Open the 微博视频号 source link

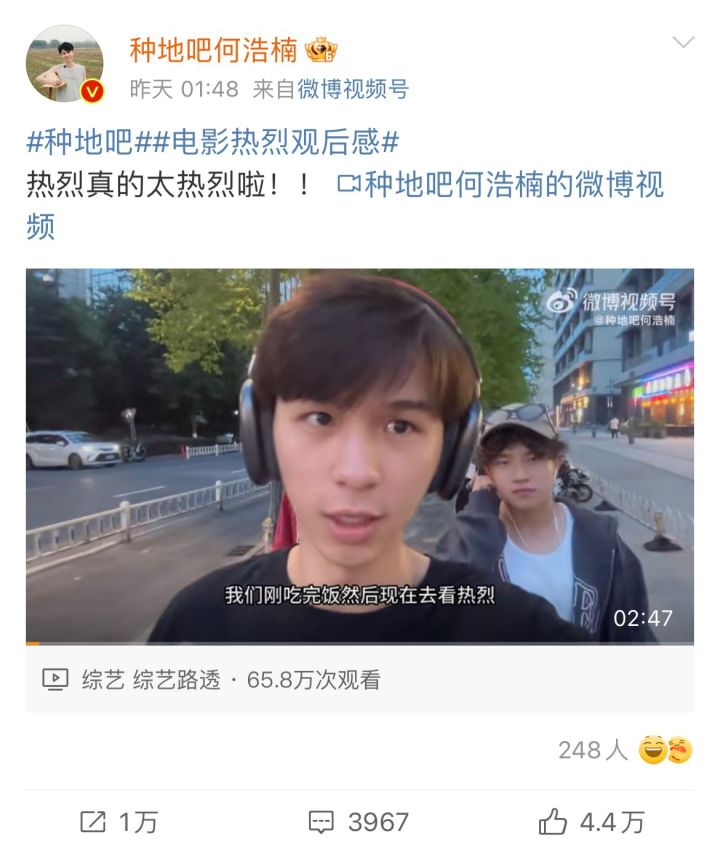coord(353,89)
